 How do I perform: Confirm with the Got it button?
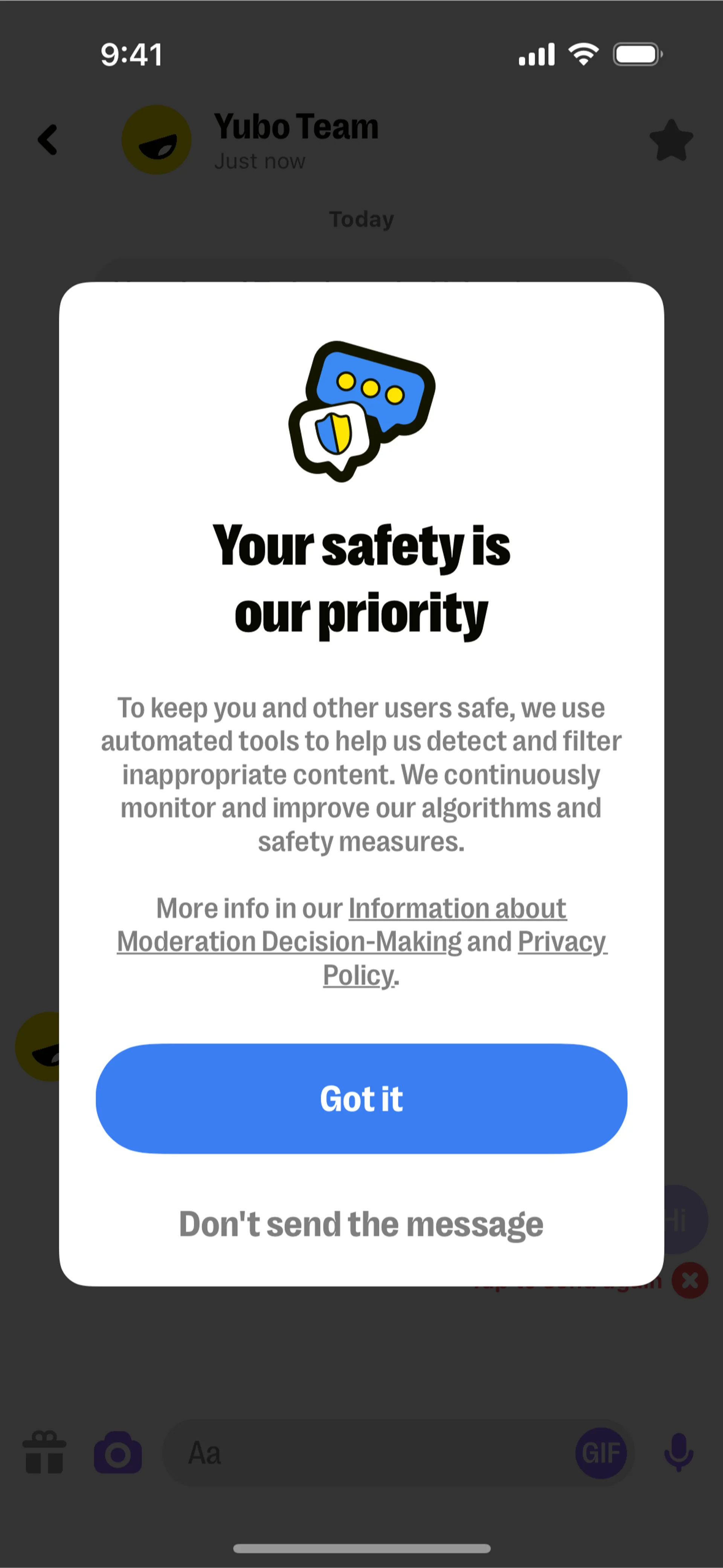(x=361, y=1098)
